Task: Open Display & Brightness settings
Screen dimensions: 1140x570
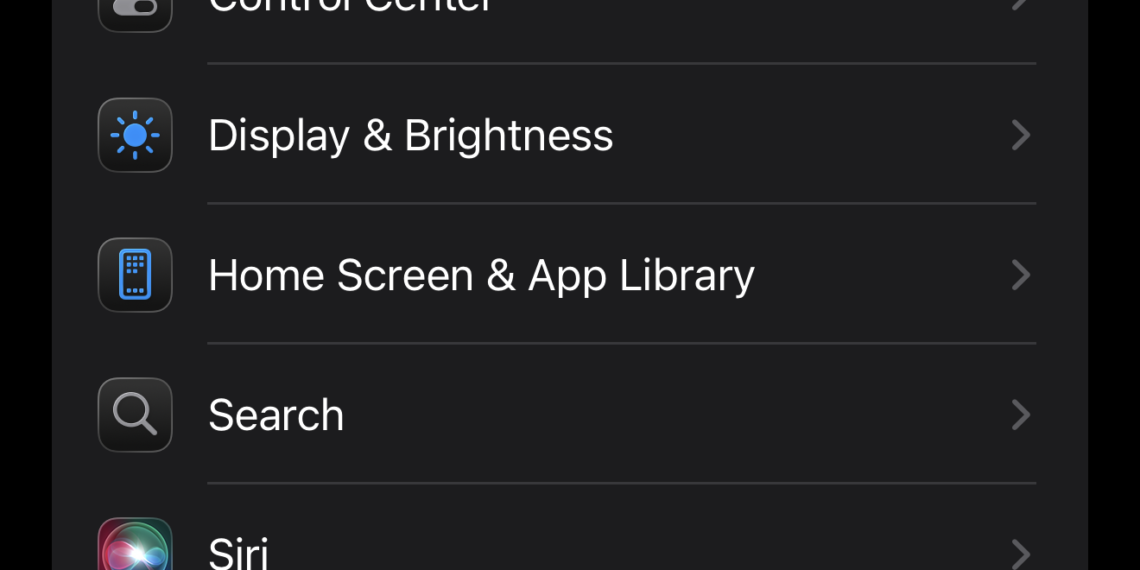Action: point(410,135)
